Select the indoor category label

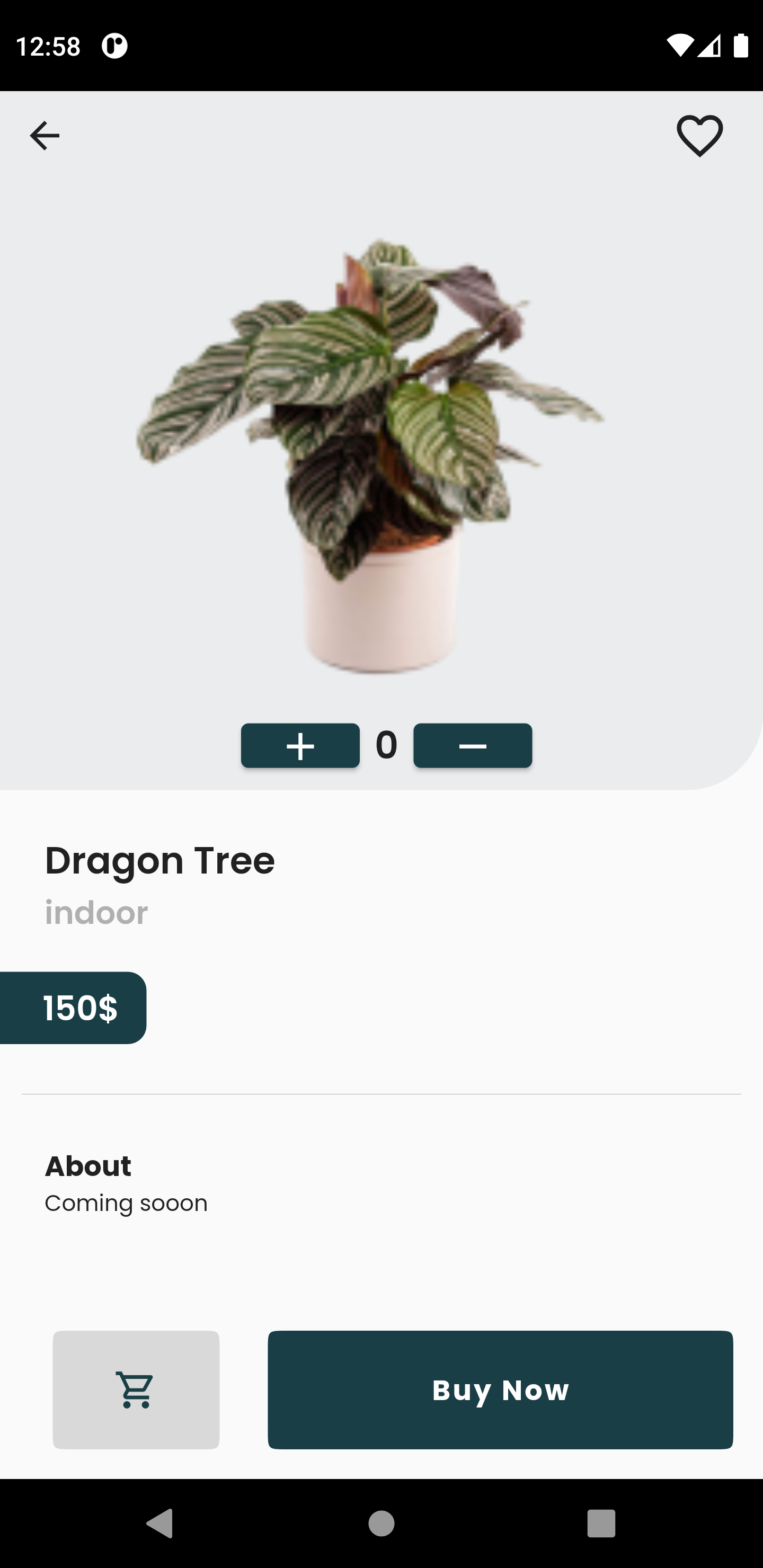click(x=96, y=912)
